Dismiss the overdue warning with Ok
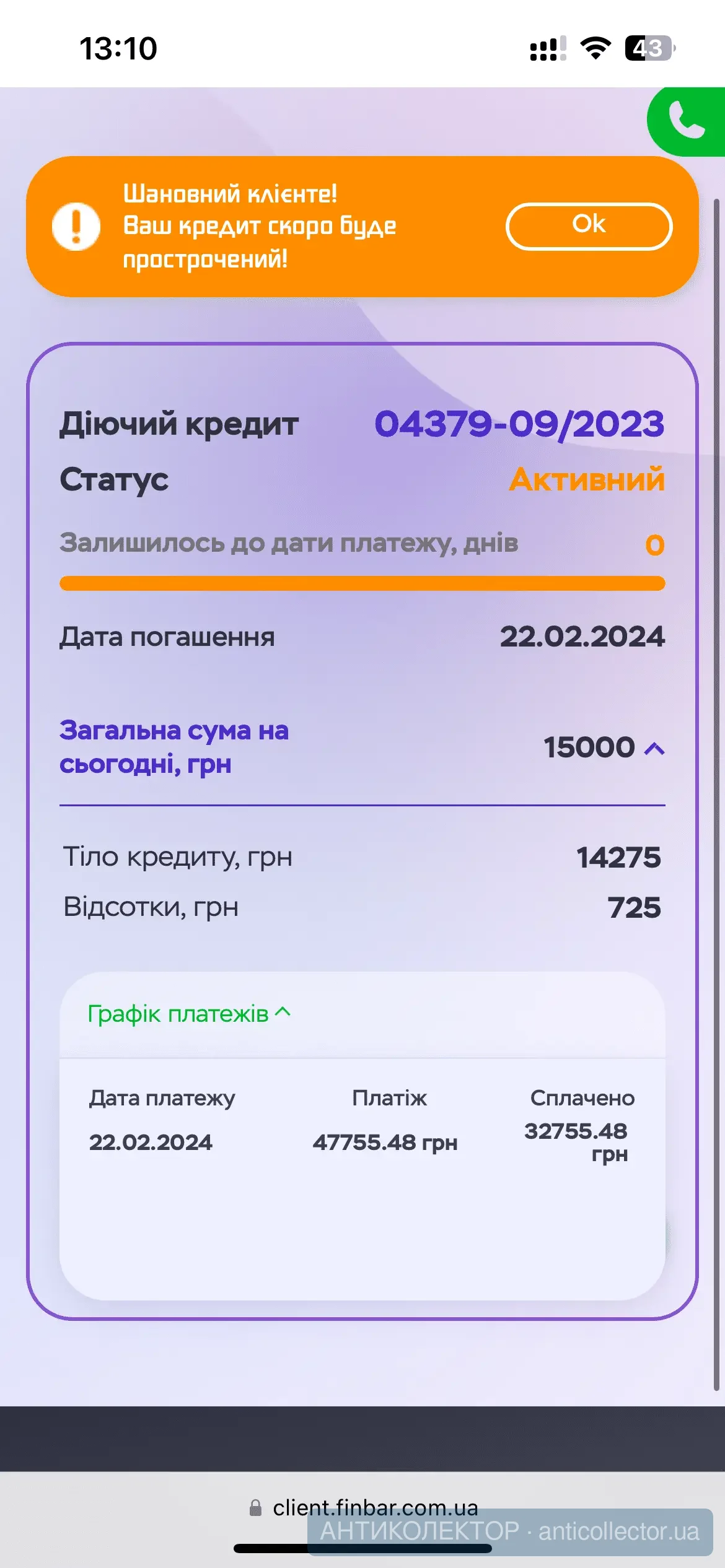Screen dimensions: 725x1568 click(x=589, y=226)
